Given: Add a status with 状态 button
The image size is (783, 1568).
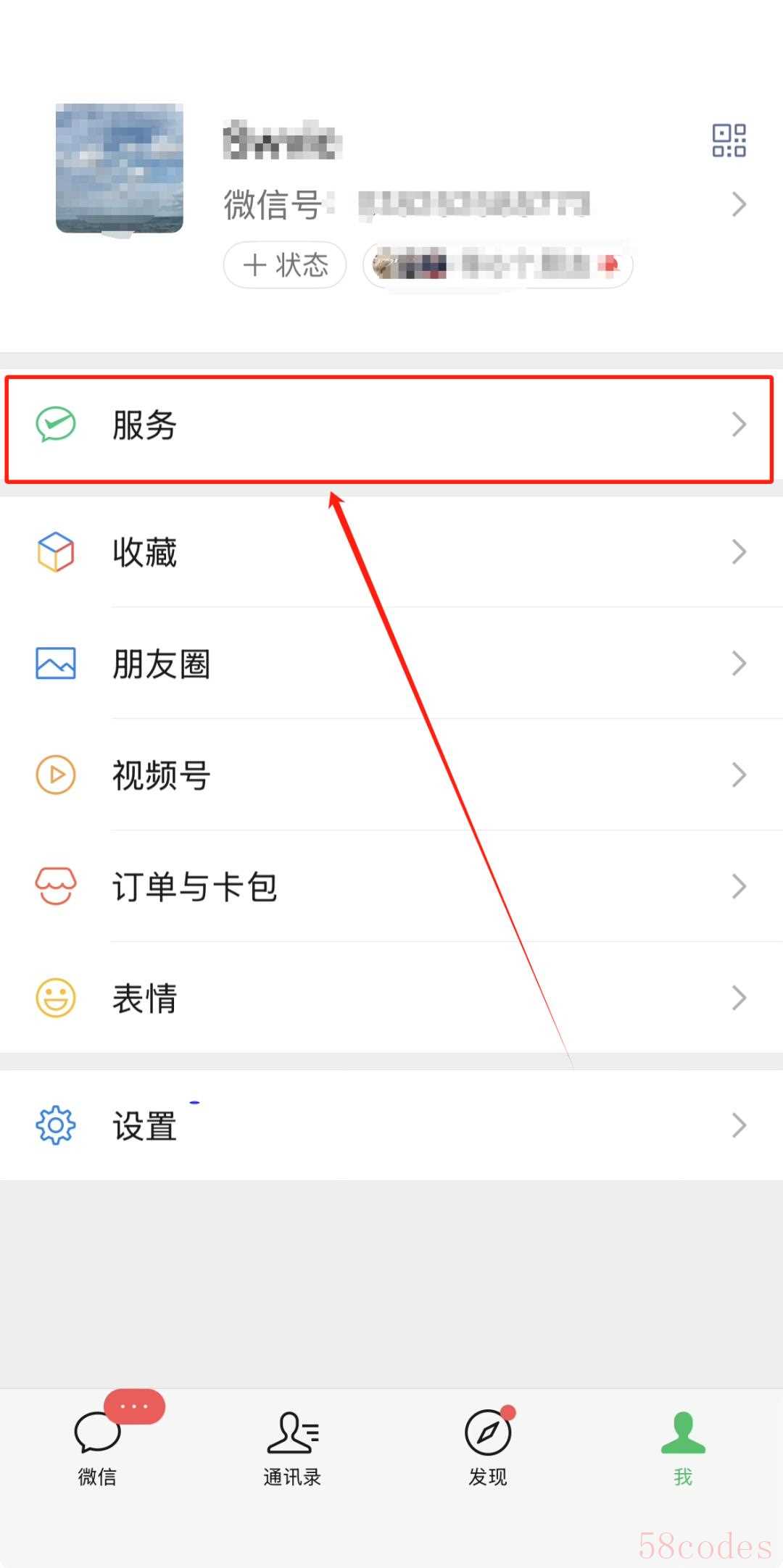Looking at the screenshot, I should coord(285,265).
